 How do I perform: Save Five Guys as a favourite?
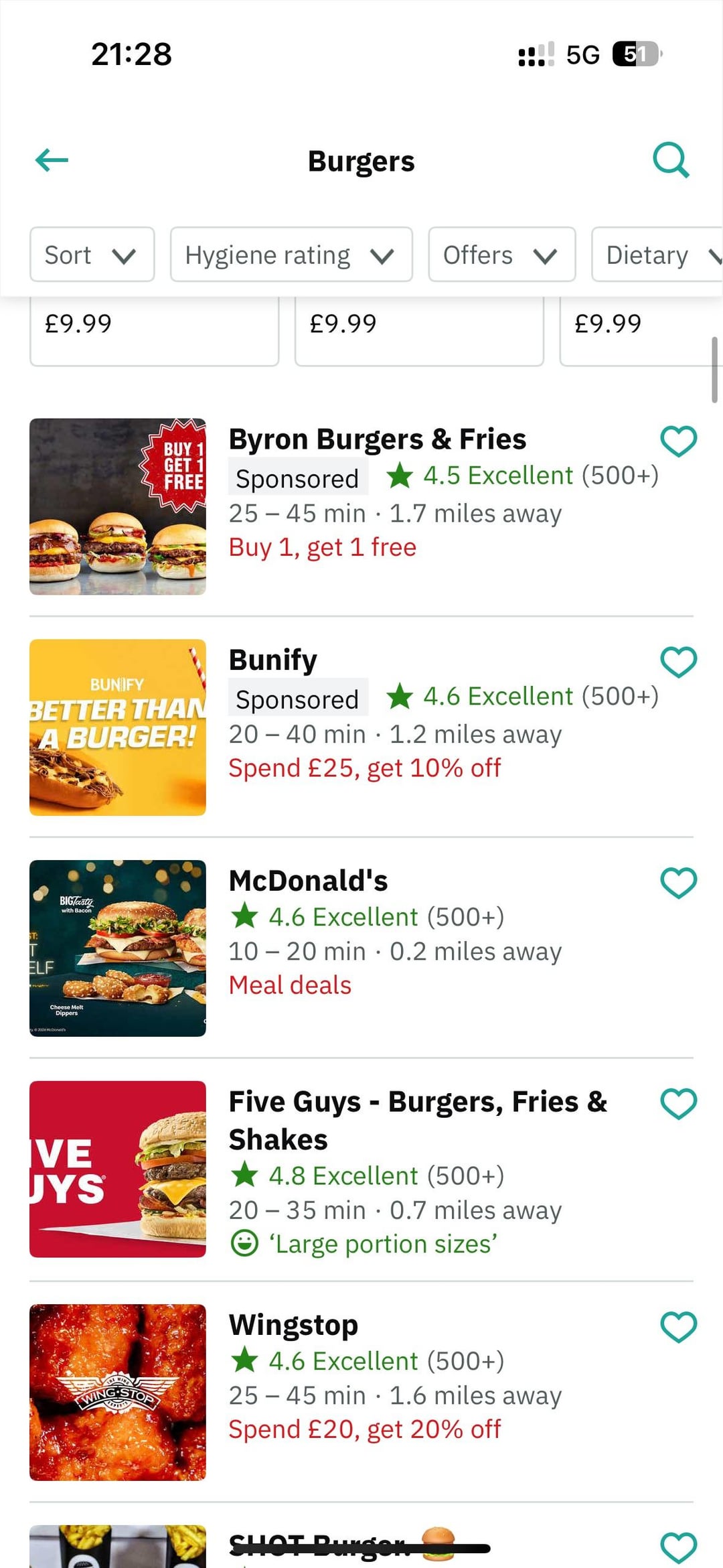pyautogui.click(x=678, y=1104)
